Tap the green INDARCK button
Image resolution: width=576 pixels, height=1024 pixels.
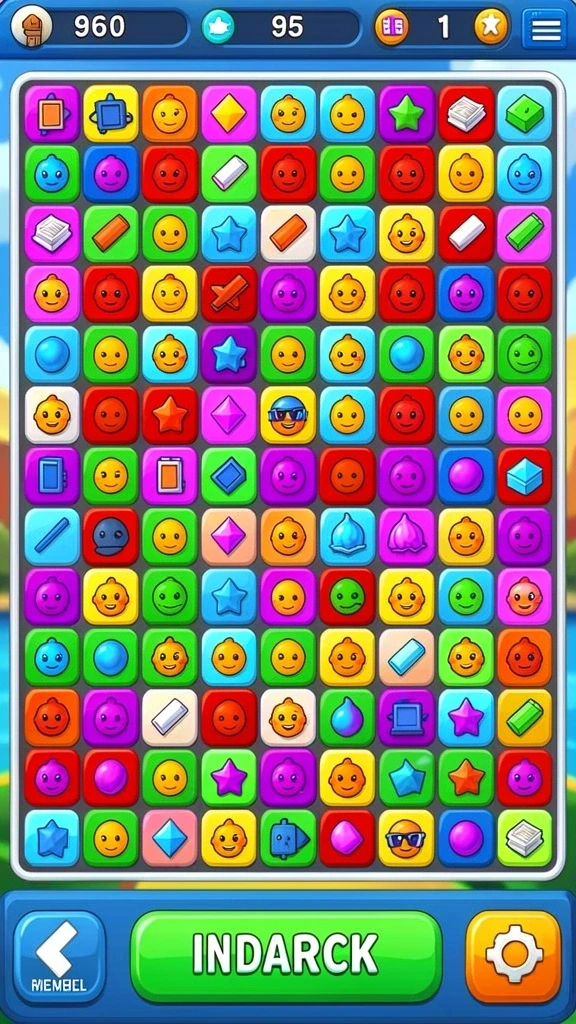click(286, 956)
